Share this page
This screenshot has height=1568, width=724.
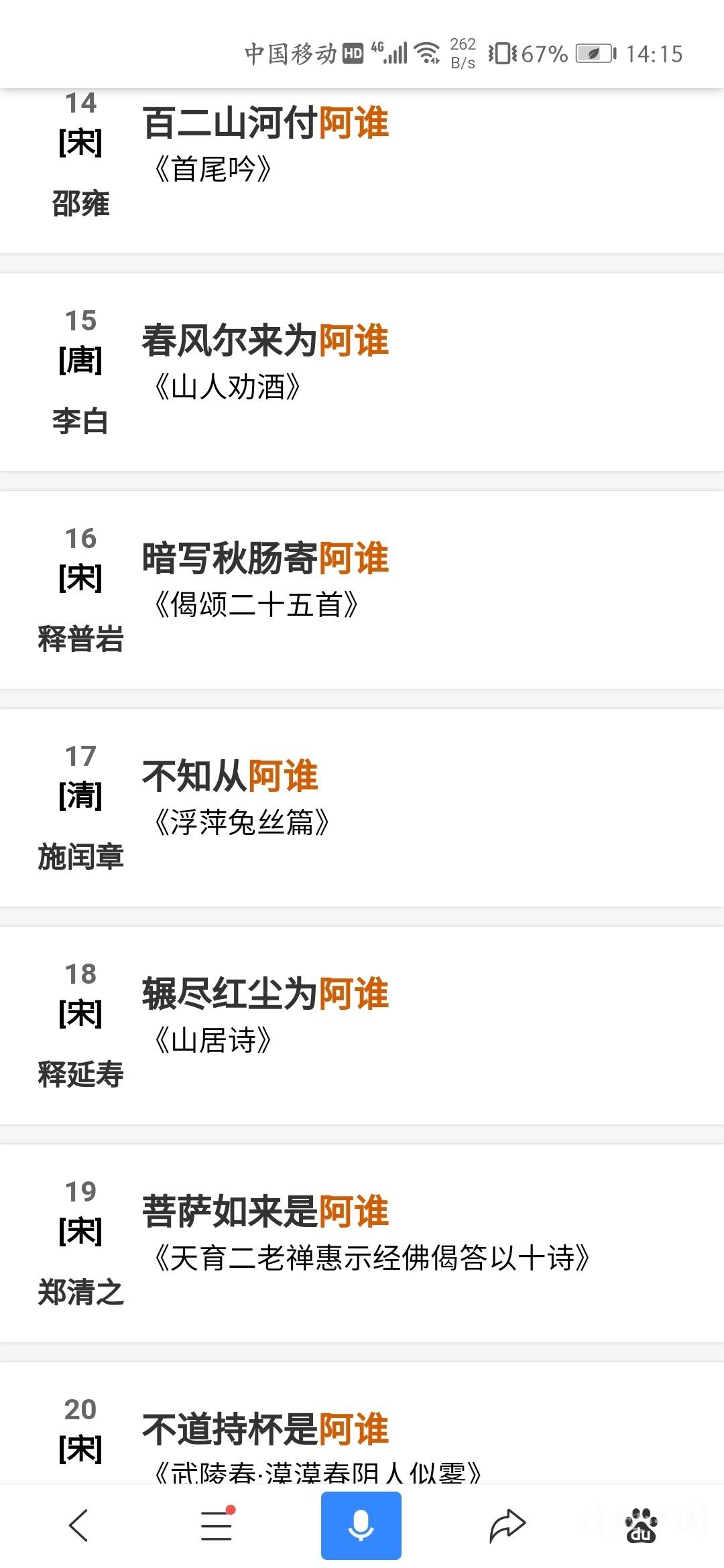pyautogui.click(x=507, y=1526)
